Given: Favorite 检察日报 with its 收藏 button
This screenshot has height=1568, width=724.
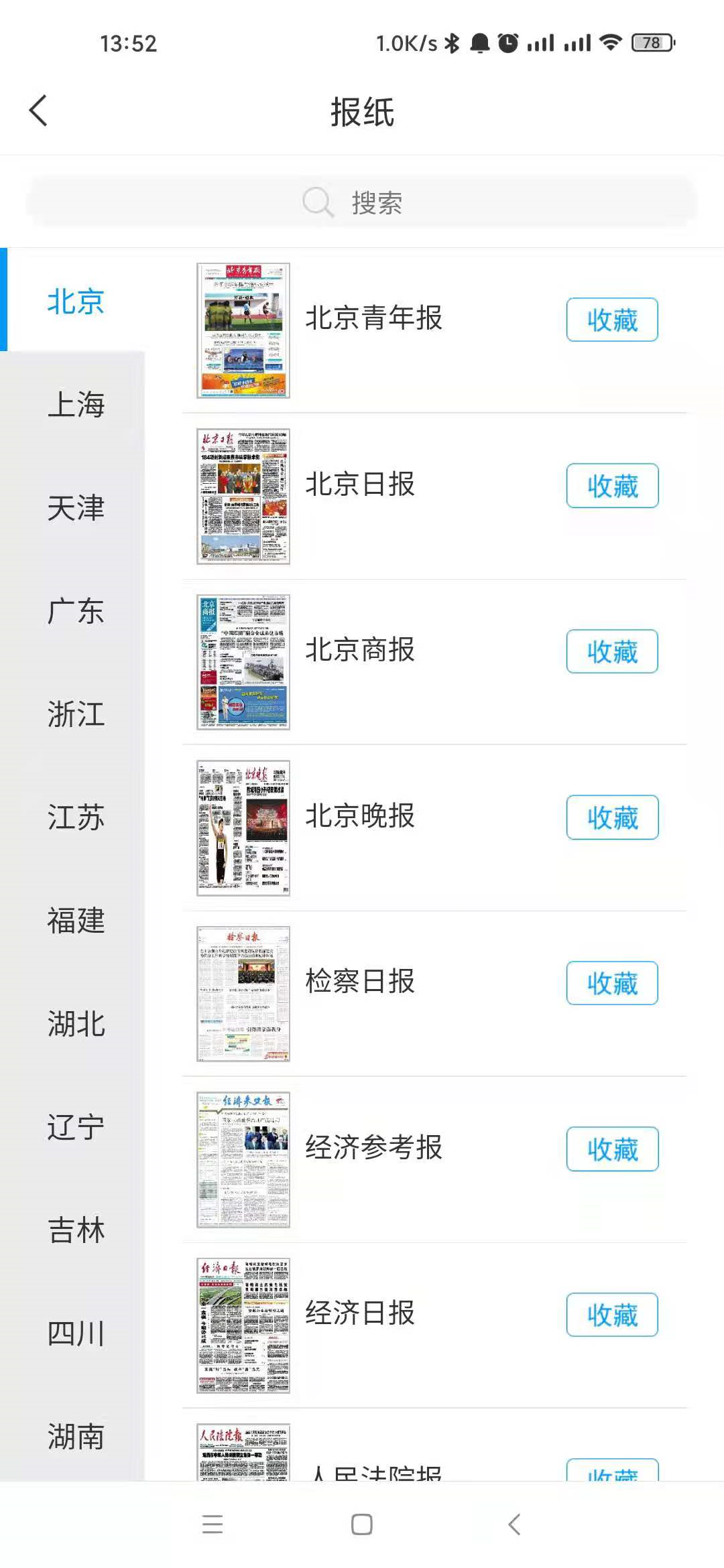Looking at the screenshot, I should [612, 983].
